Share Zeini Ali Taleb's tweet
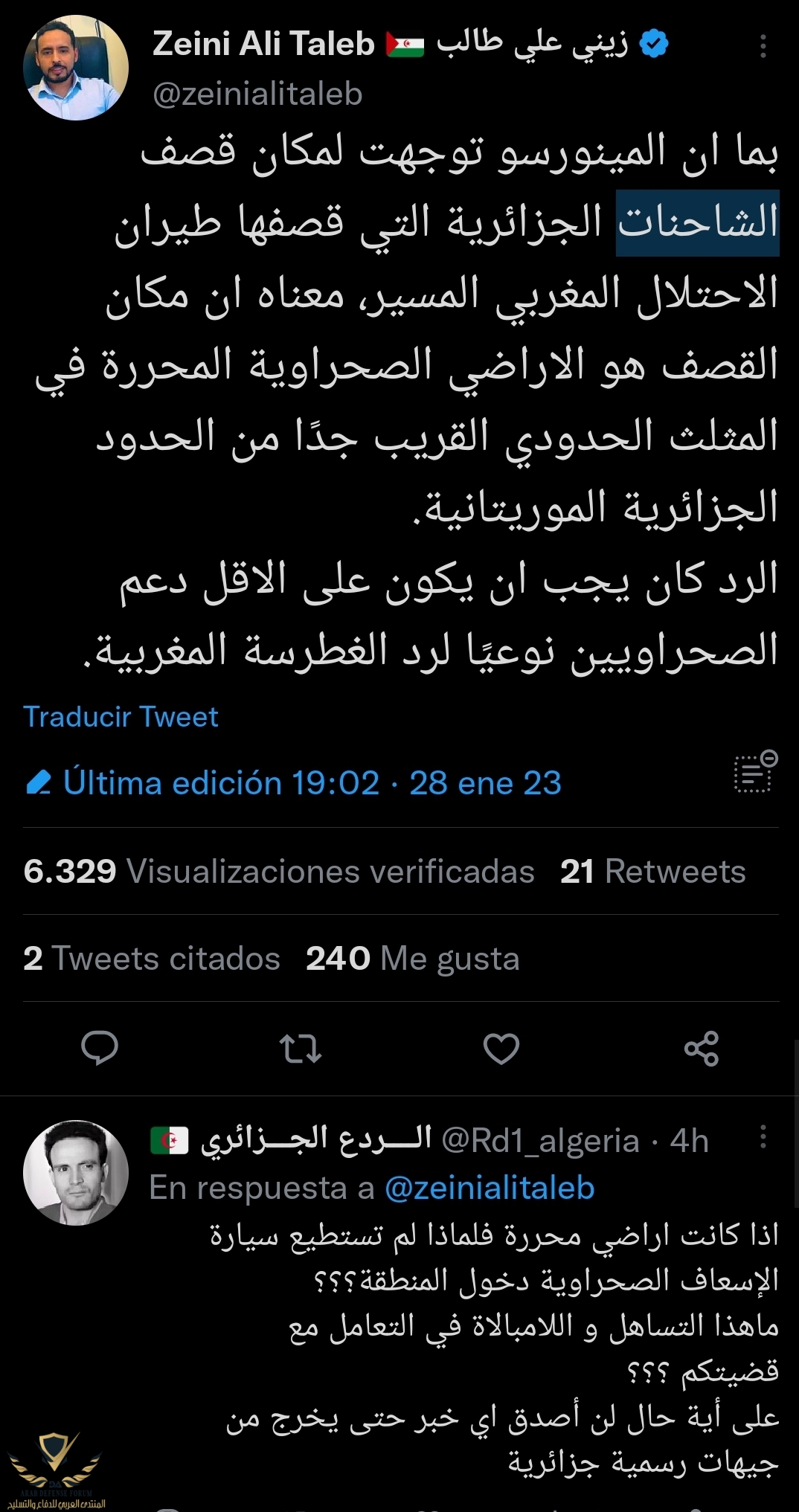799x1512 pixels. point(701,1048)
